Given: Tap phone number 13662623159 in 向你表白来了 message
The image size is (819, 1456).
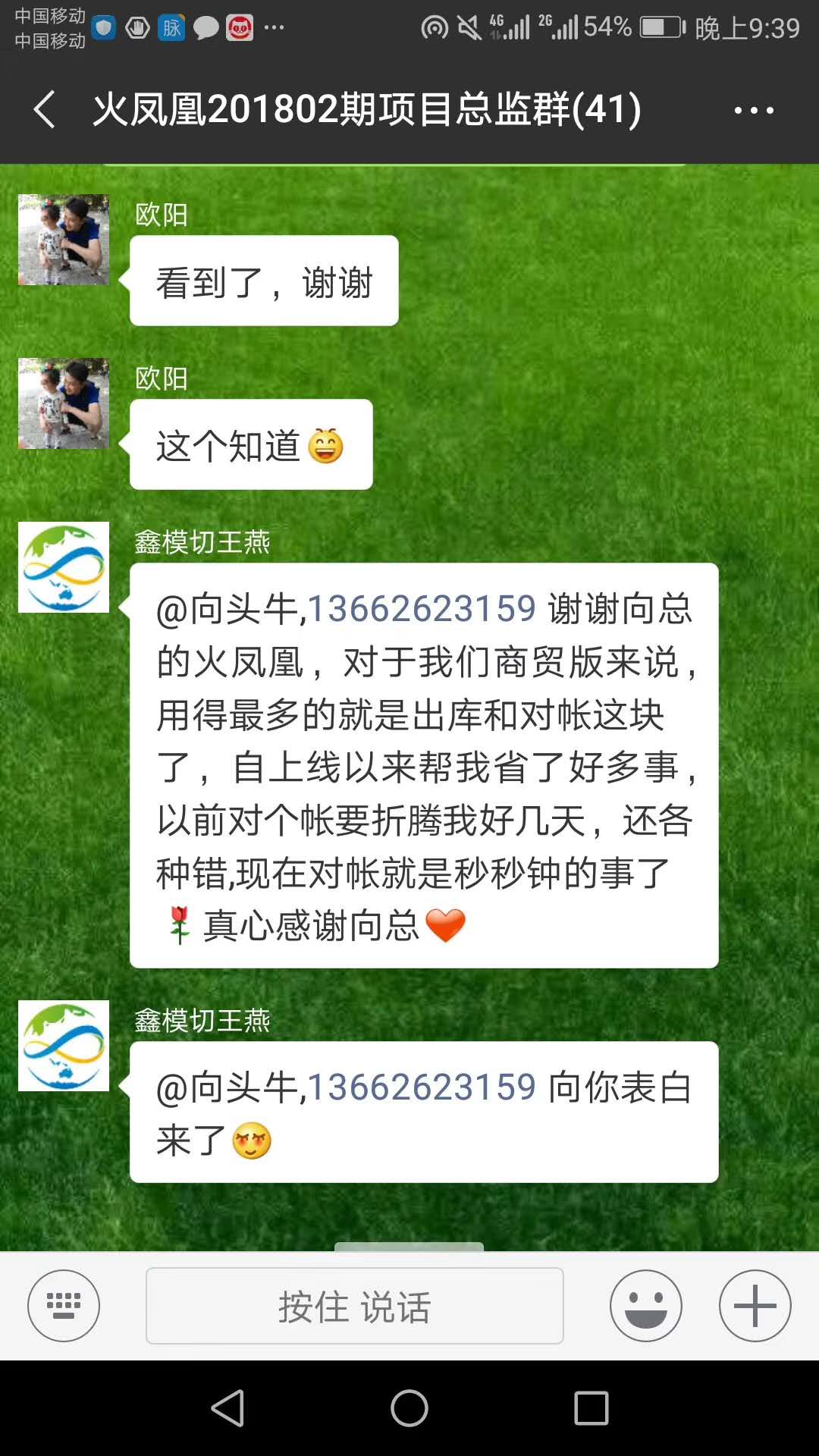Looking at the screenshot, I should tap(422, 1087).
